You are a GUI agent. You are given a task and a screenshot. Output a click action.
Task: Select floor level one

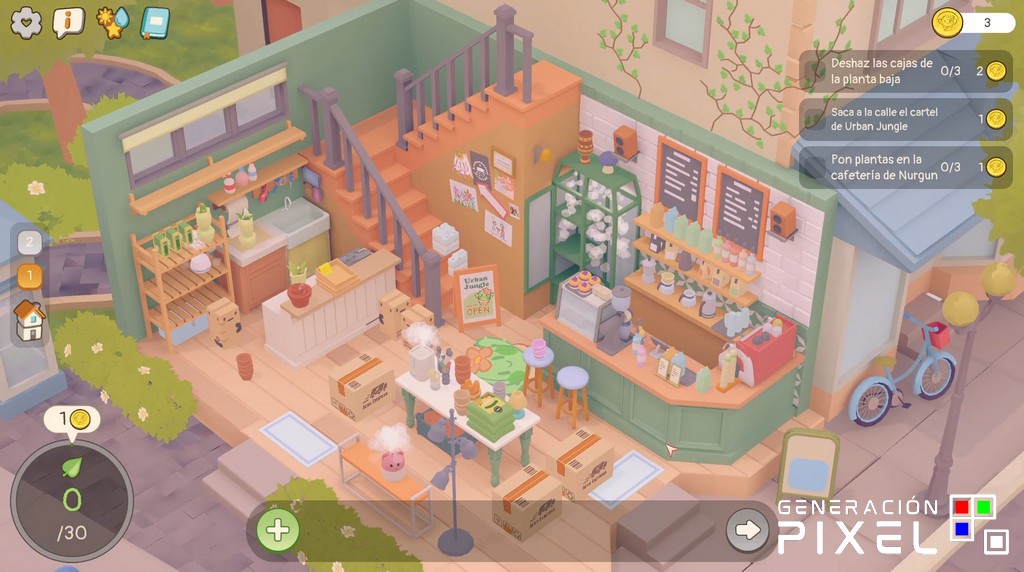tap(30, 276)
